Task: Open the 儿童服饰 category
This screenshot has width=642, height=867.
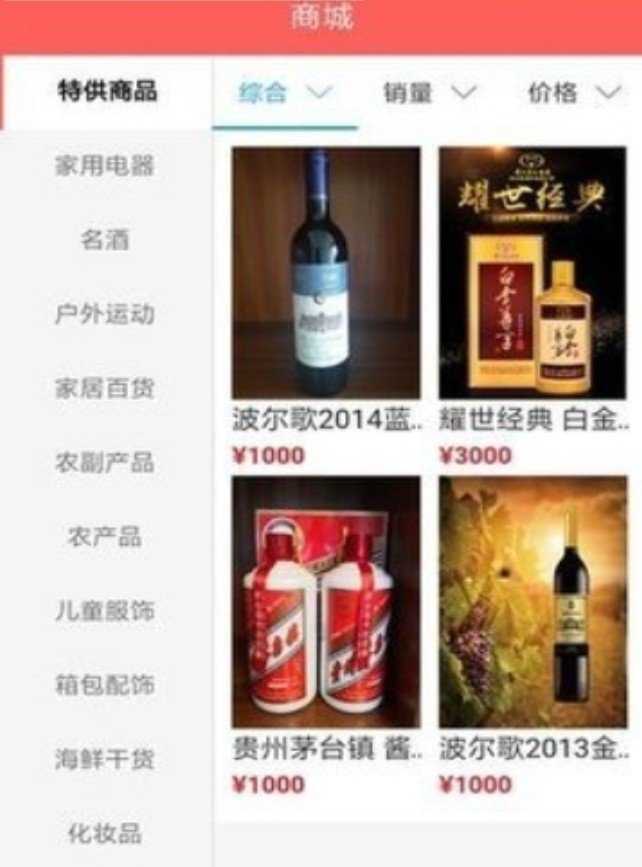Action: [105, 611]
